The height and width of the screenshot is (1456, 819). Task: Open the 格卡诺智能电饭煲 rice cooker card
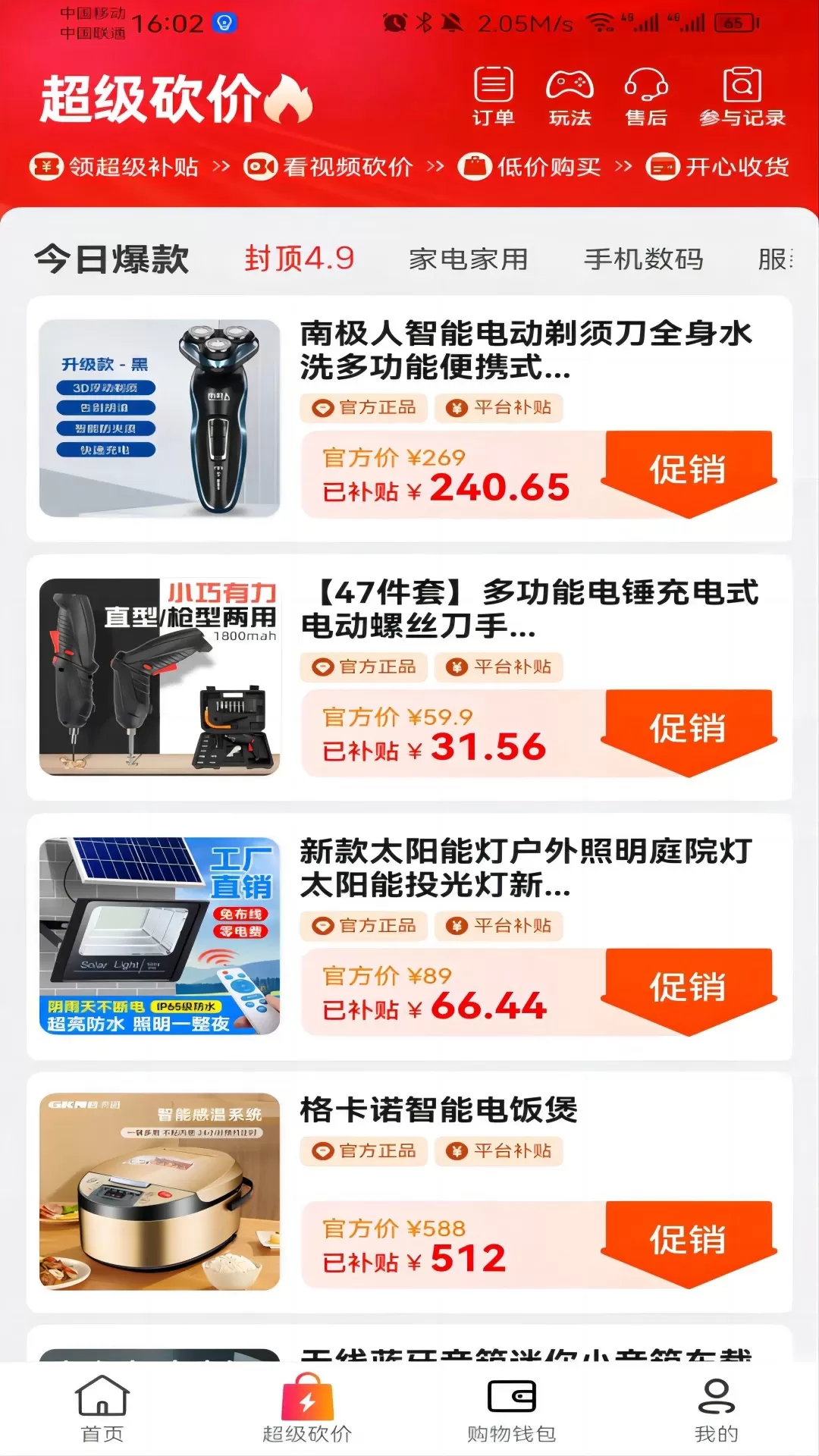409,1192
